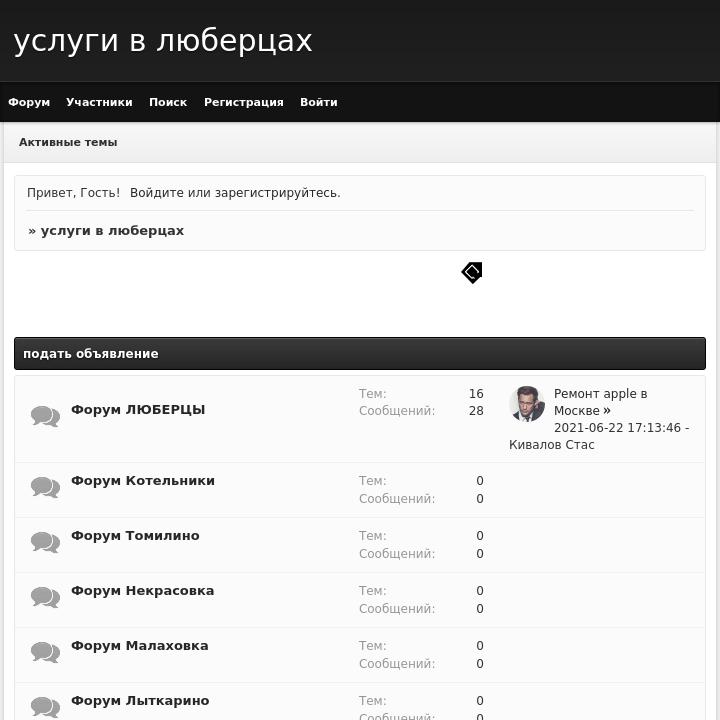This screenshot has width=720, height=720.
Task: Open Форум Малаховка
Action: point(140,646)
